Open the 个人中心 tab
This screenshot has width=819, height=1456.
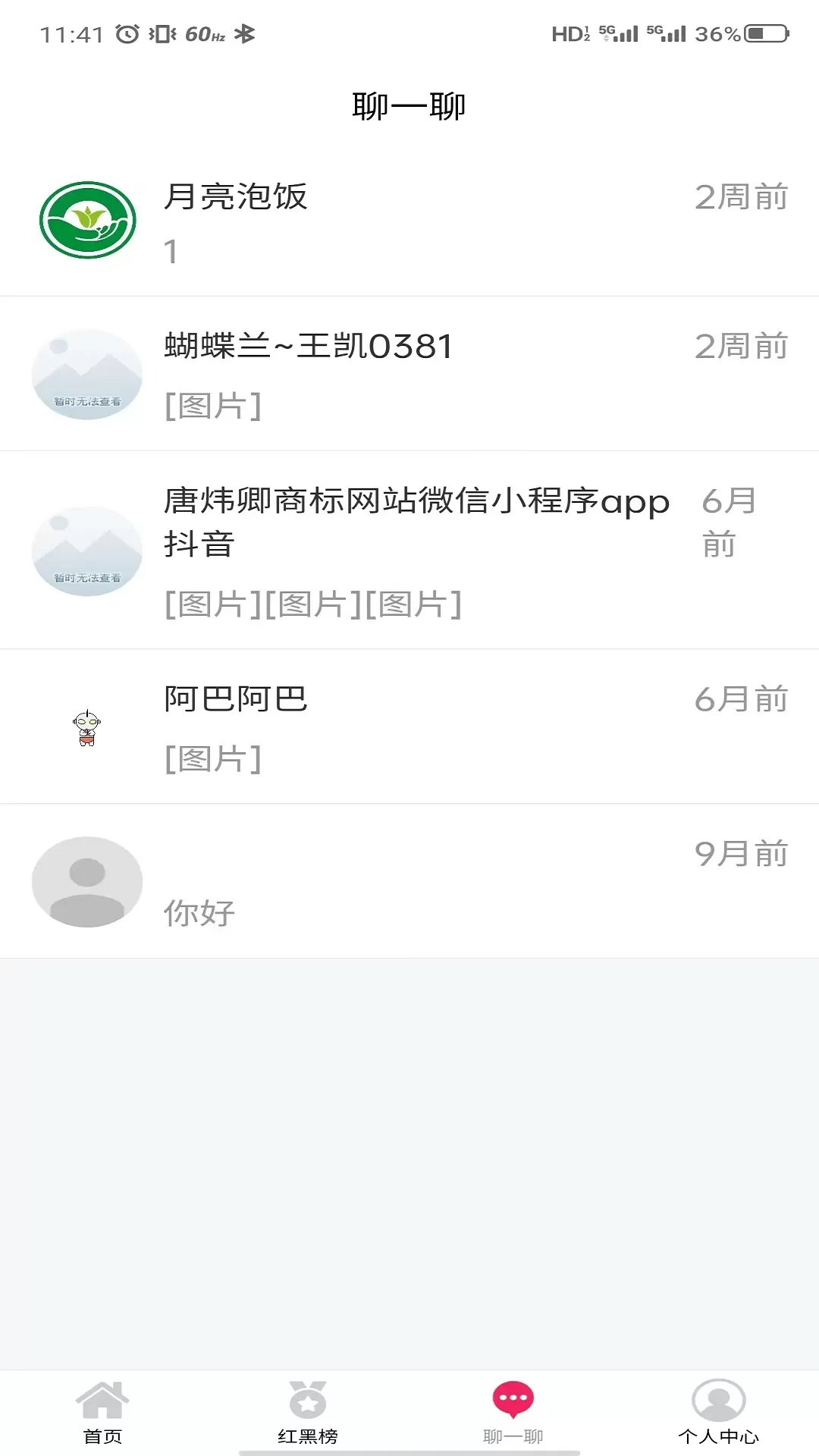[x=717, y=1413]
